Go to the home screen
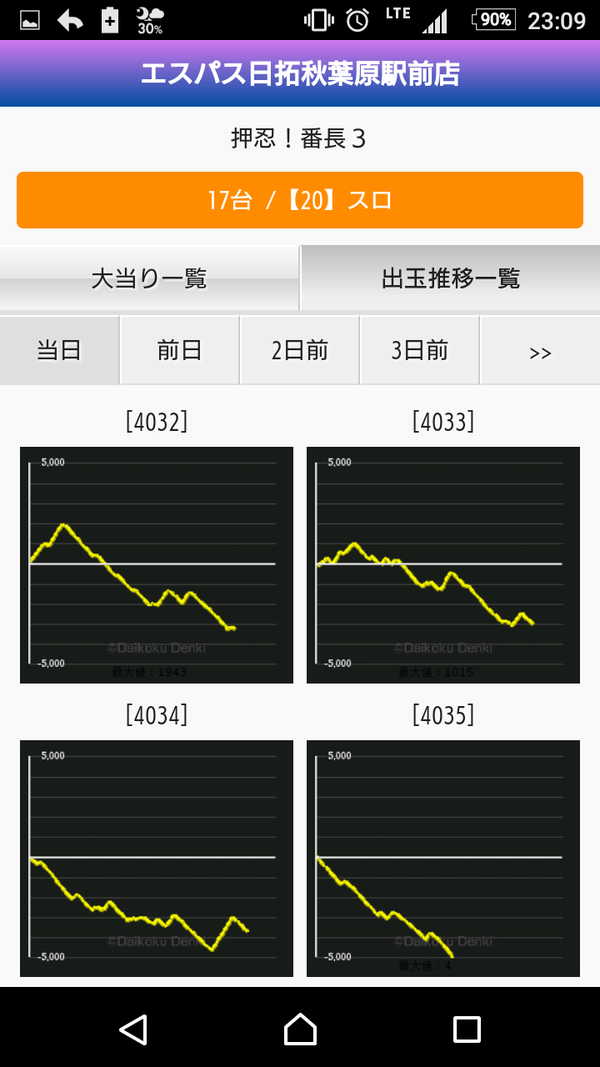Image resolution: width=600 pixels, height=1067 pixels. tap(300, 1028)
